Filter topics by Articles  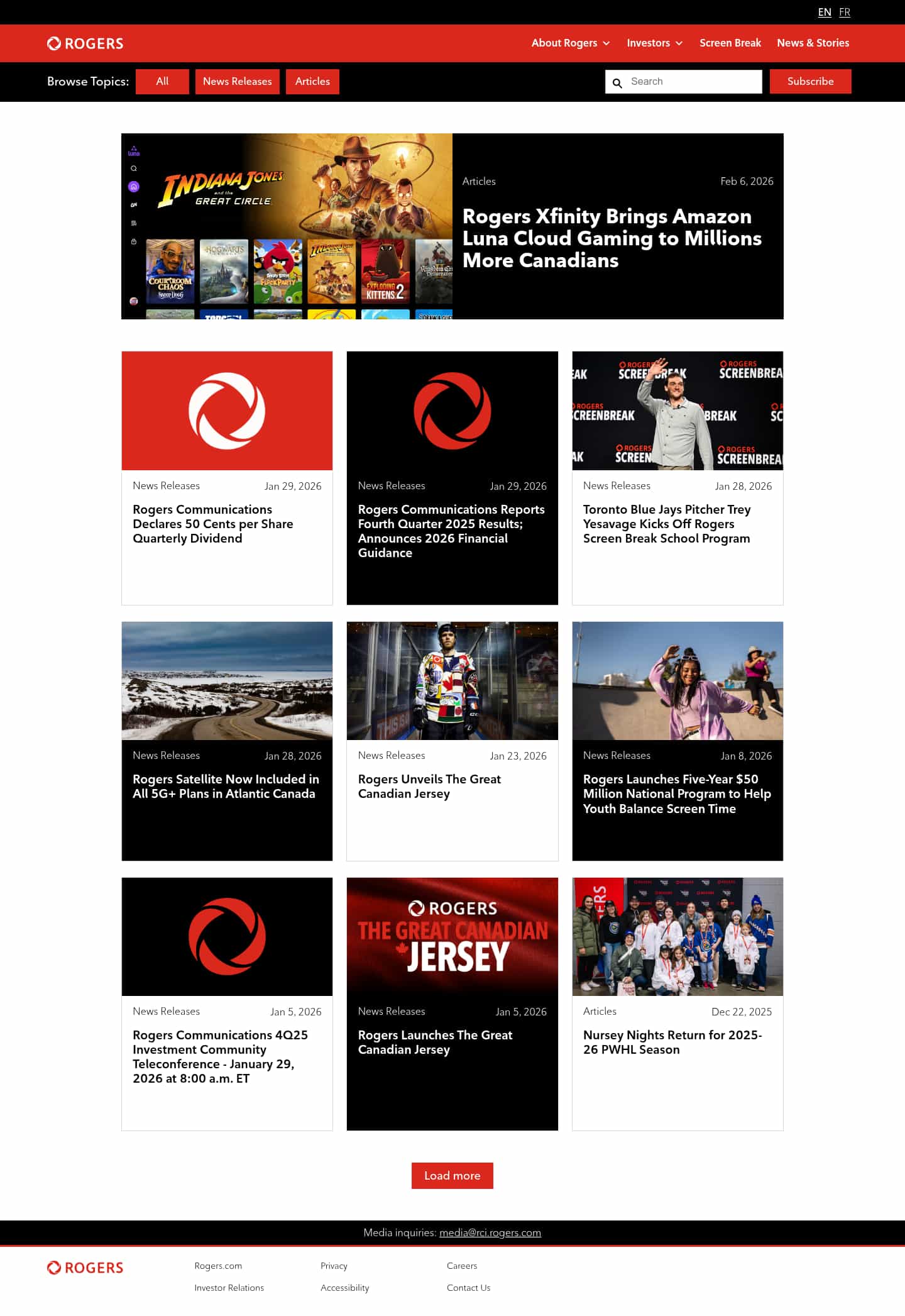point(312,81)
